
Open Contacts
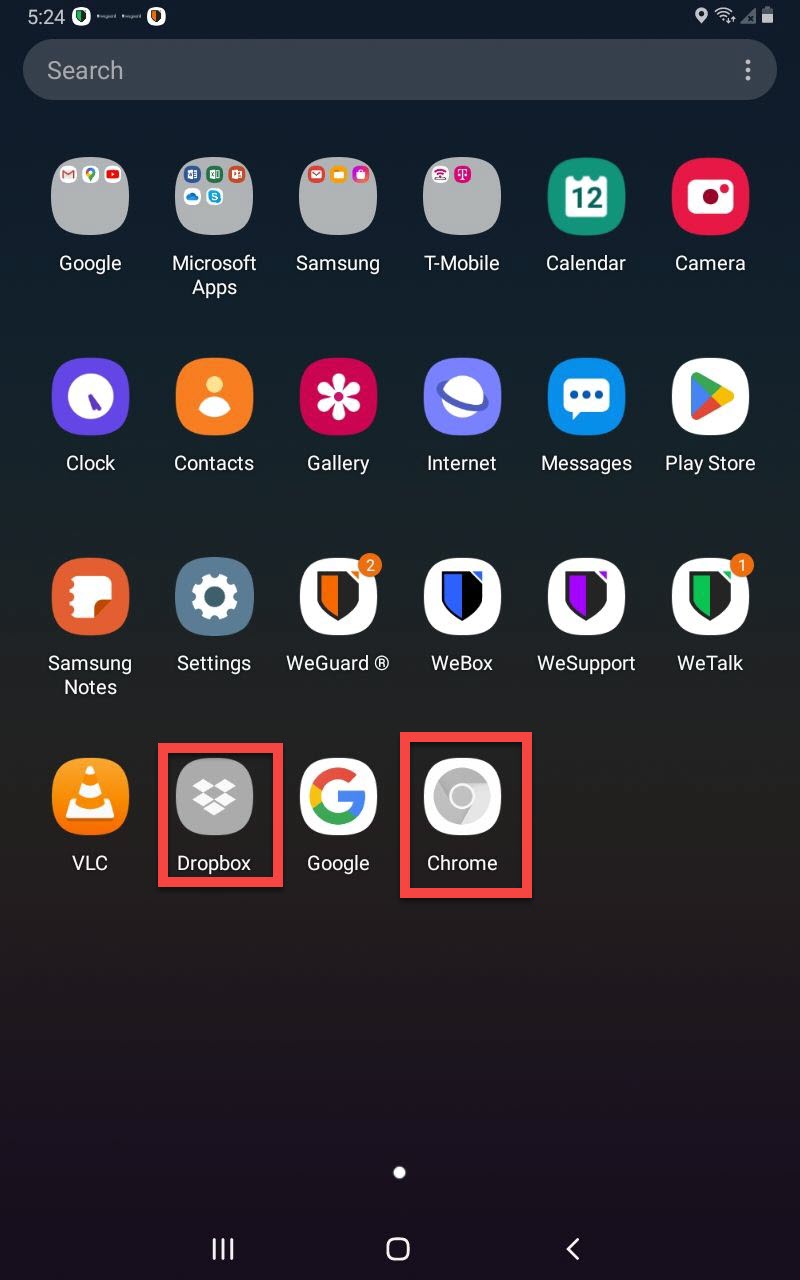(214, 397)
